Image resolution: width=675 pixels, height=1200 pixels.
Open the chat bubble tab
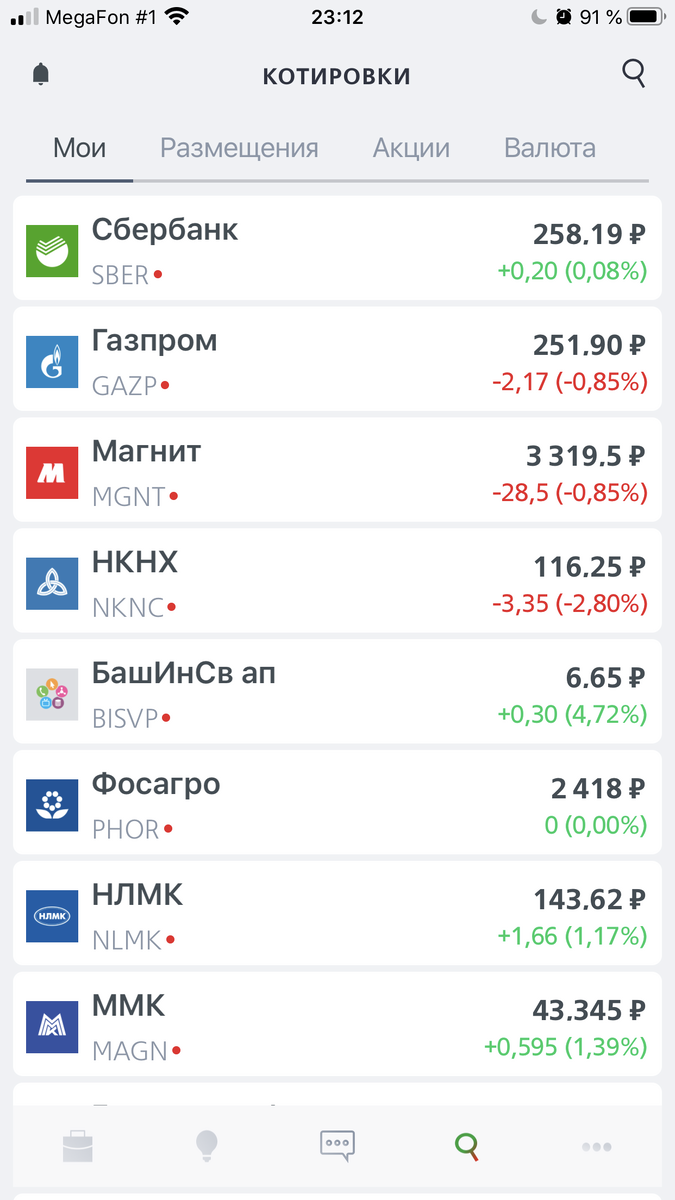pyautogui.click(x=337, y=1146)
